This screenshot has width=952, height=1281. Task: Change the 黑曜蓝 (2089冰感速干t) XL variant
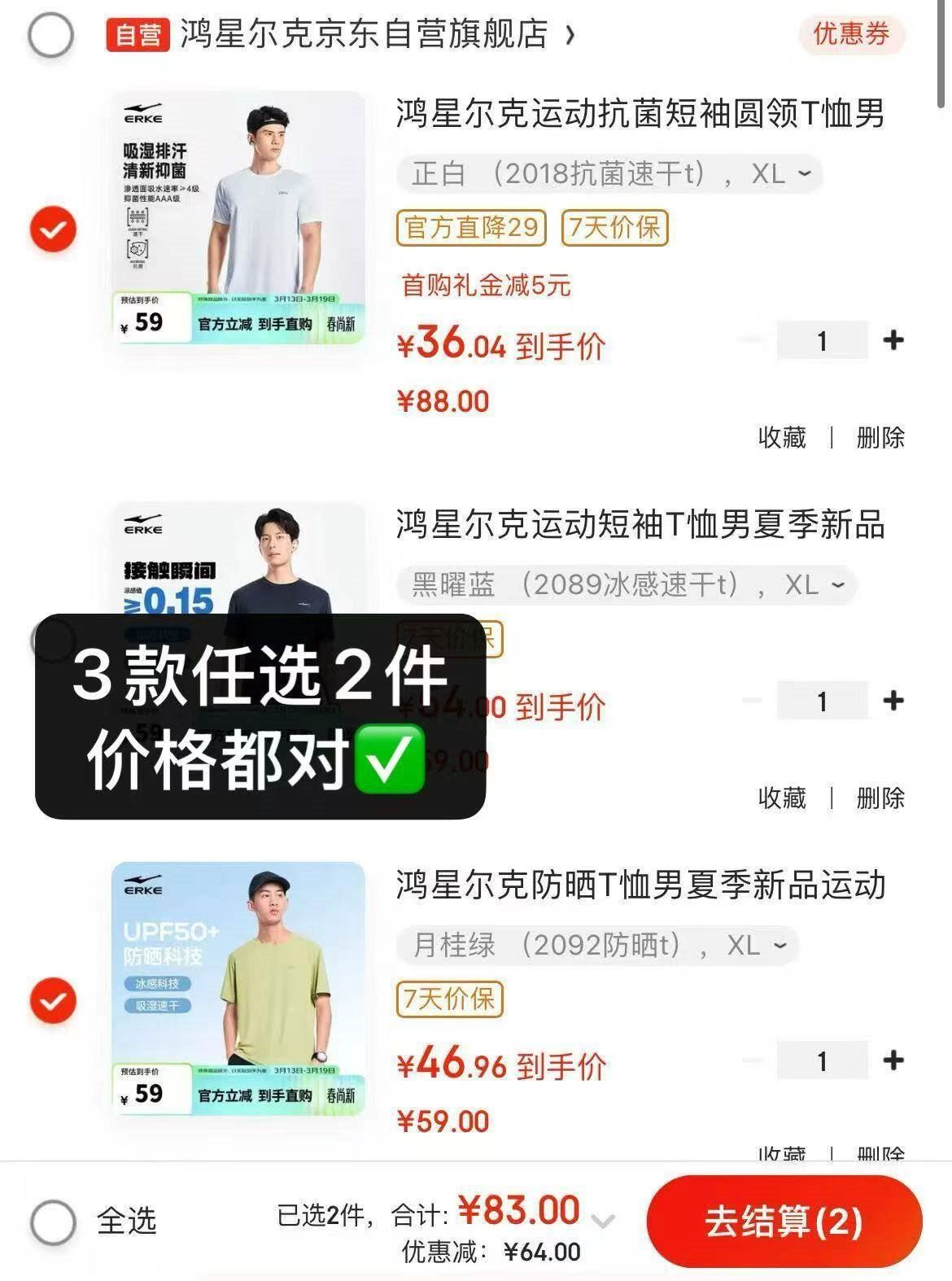pyautogui.click(x=627, y=585)
